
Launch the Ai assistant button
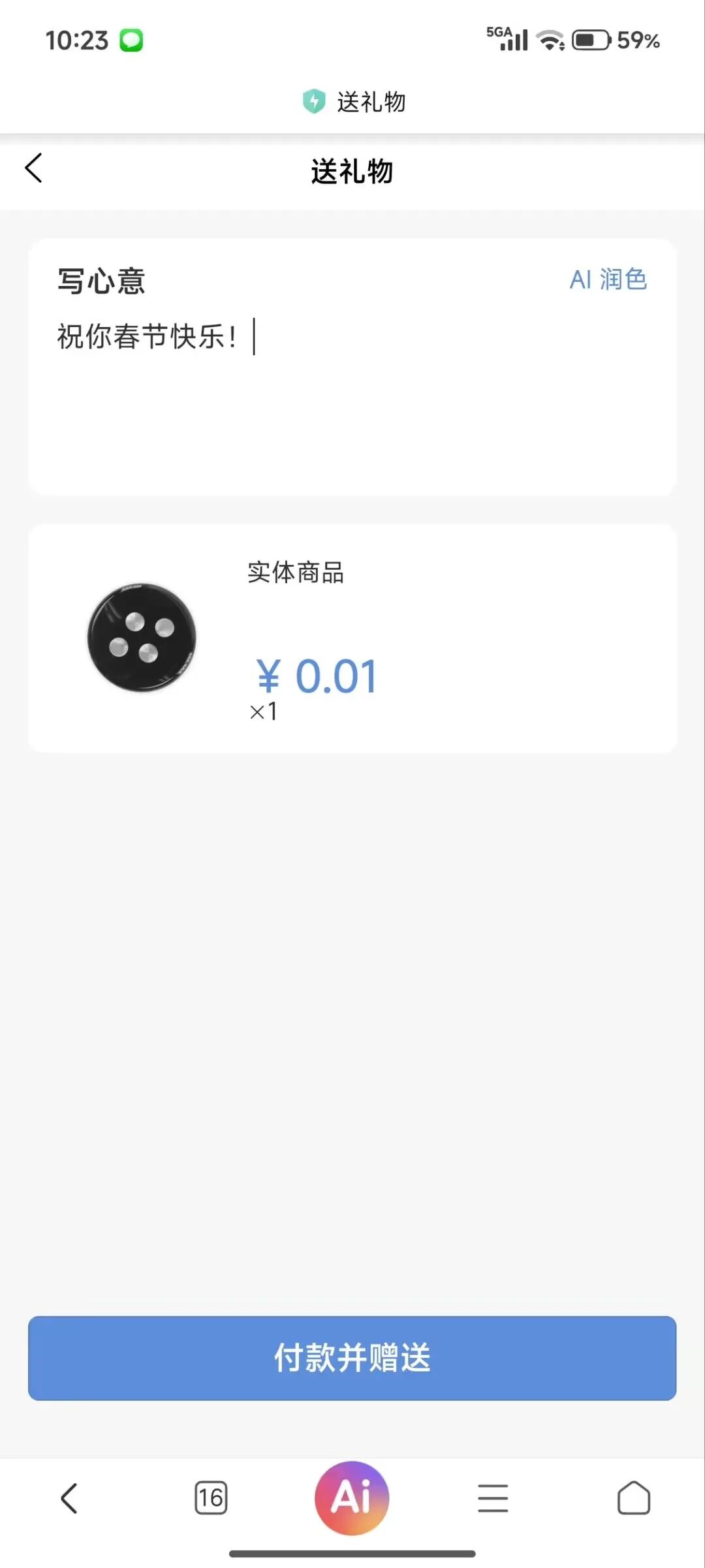click(352, 1497)
